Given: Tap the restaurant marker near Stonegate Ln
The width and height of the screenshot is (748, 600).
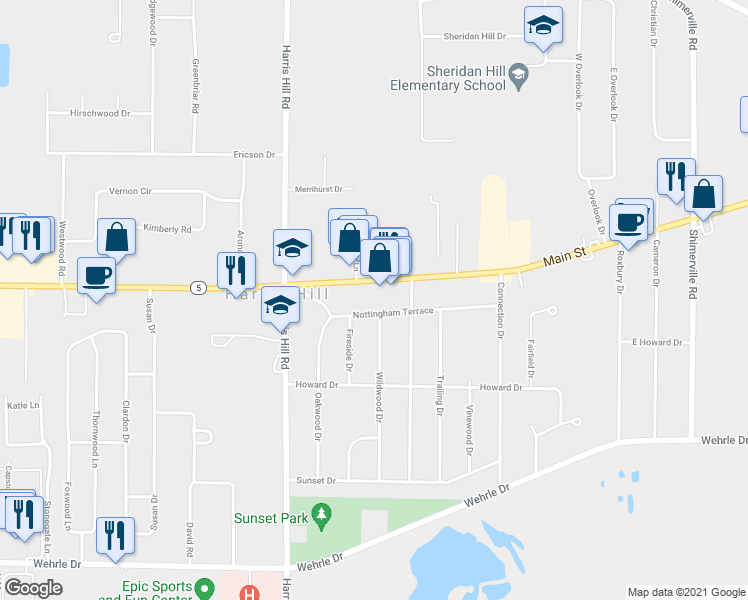Looking at the screenshot, I should [24, 518].
